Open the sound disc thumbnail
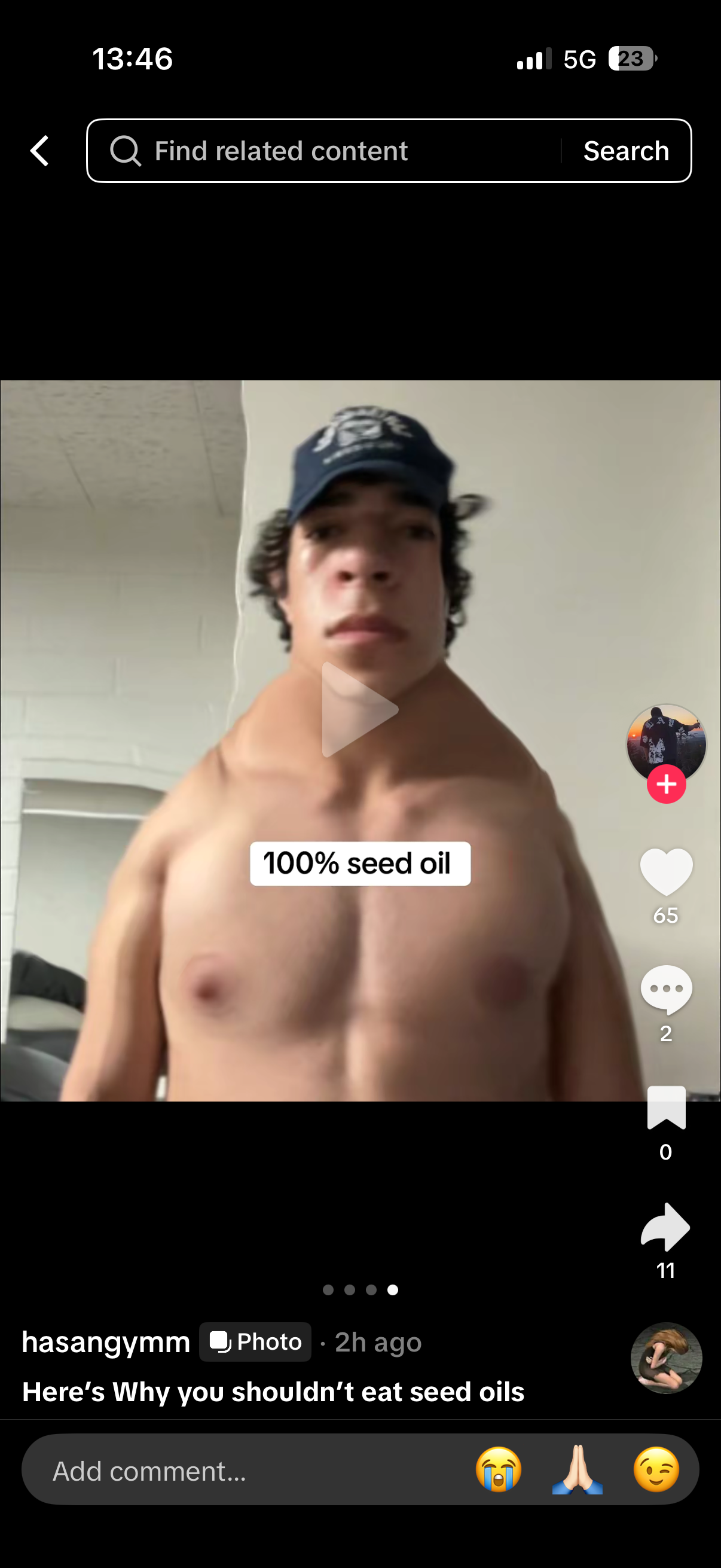Viewport: 721px width, 1568px height. coord(666,1358)
